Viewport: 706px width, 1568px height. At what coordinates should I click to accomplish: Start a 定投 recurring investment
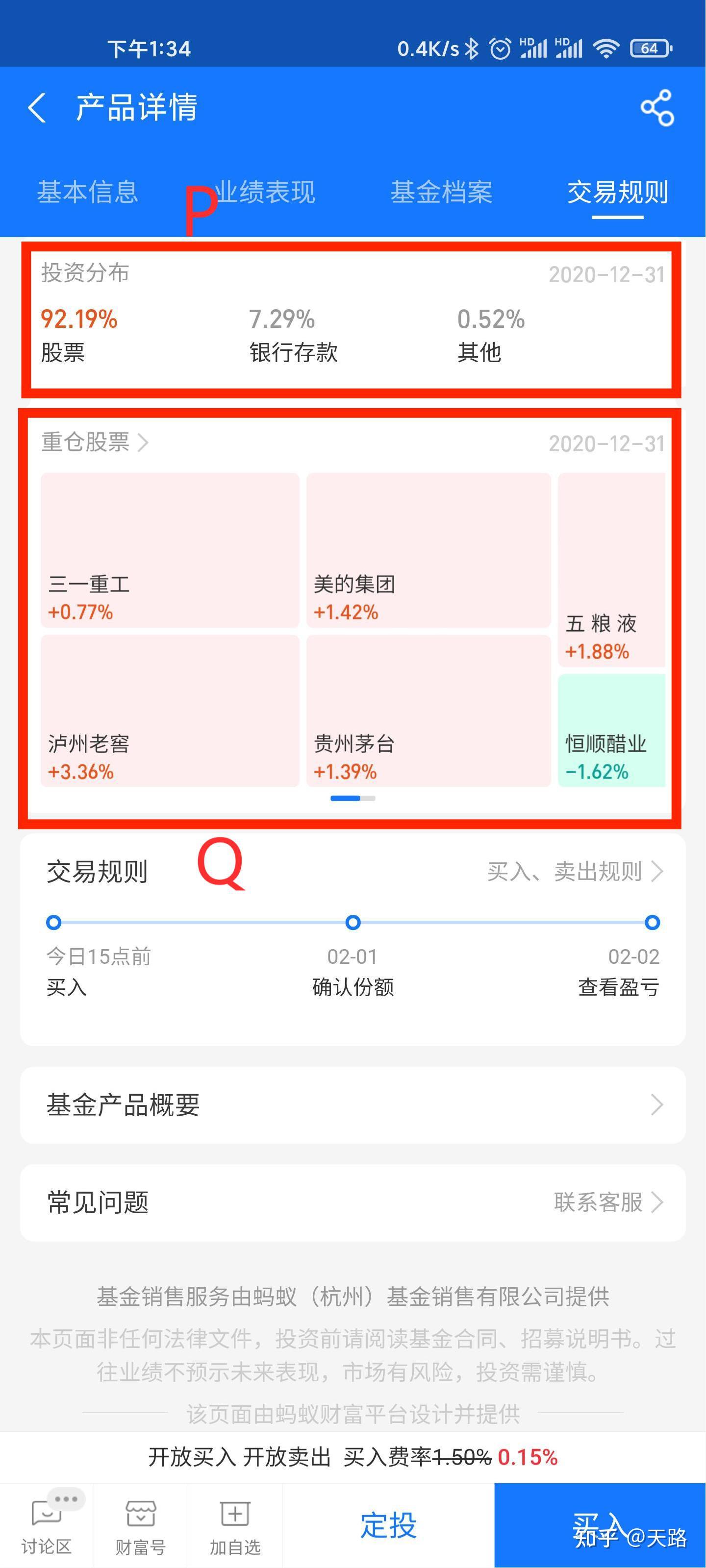tap(388, 1525)
